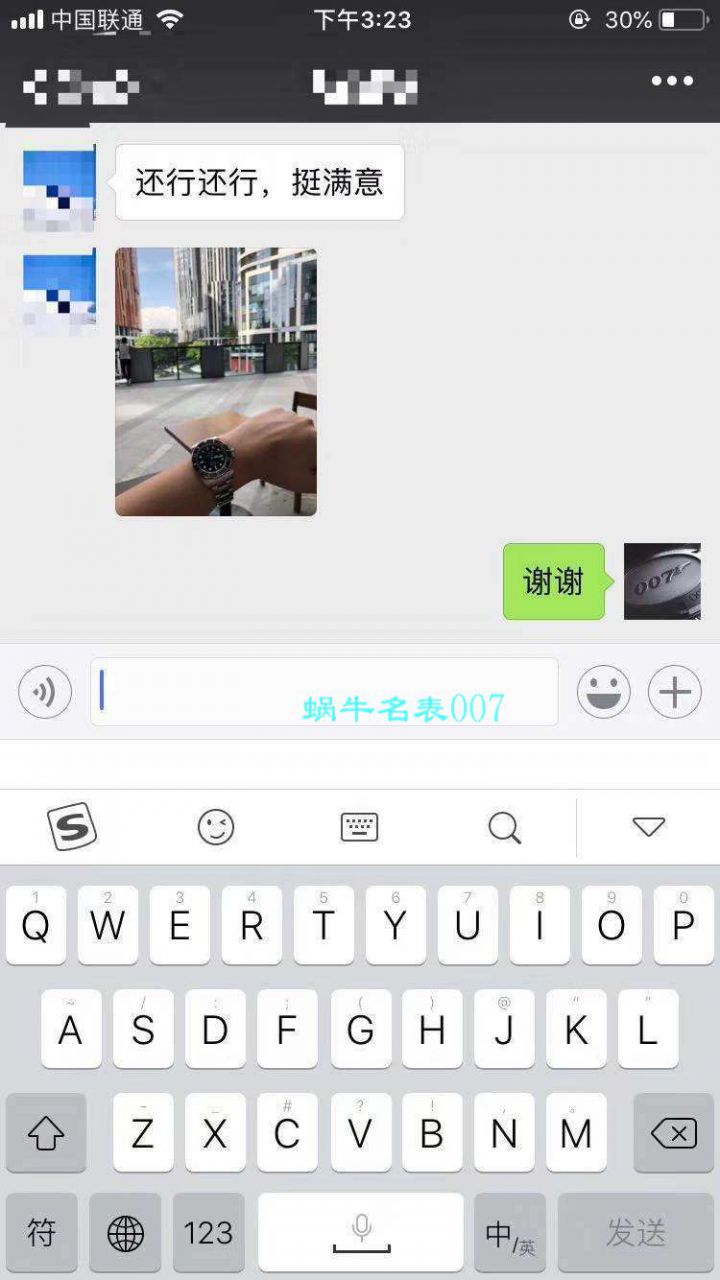Tap the plus icon to add attachments
Image resolution: width=720 pixels, height=1280 pixels.
[675, 691]
